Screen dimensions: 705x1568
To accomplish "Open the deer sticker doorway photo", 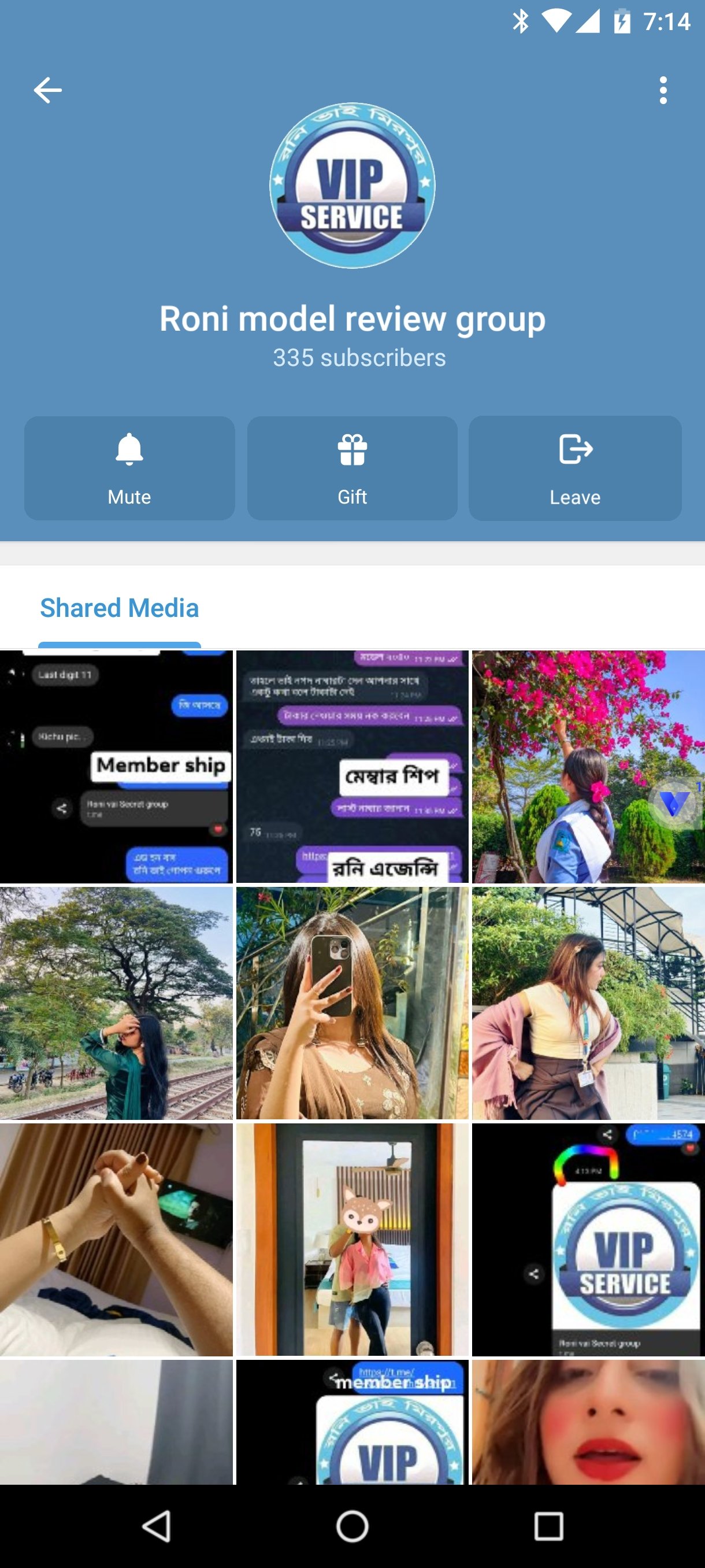I will pyautogui.click(x=352, y=1238).
